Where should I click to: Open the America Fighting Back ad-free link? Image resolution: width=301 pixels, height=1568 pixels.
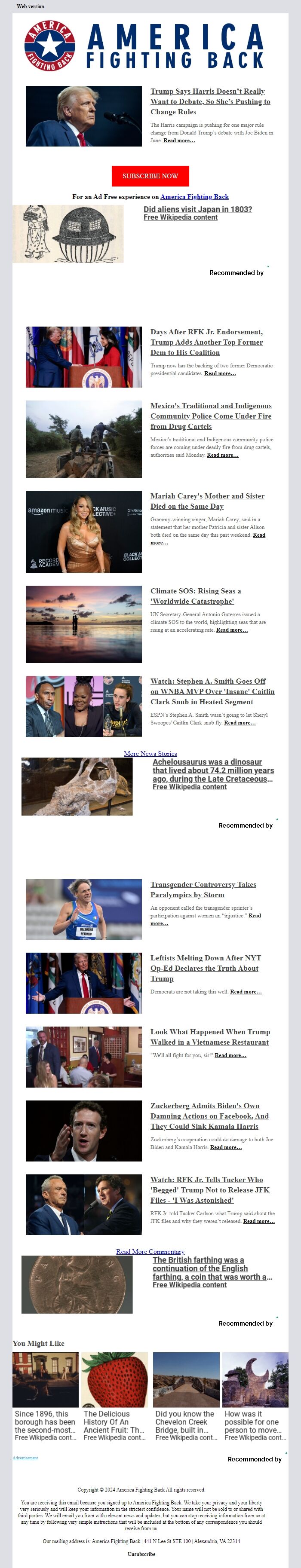[194, 197]
